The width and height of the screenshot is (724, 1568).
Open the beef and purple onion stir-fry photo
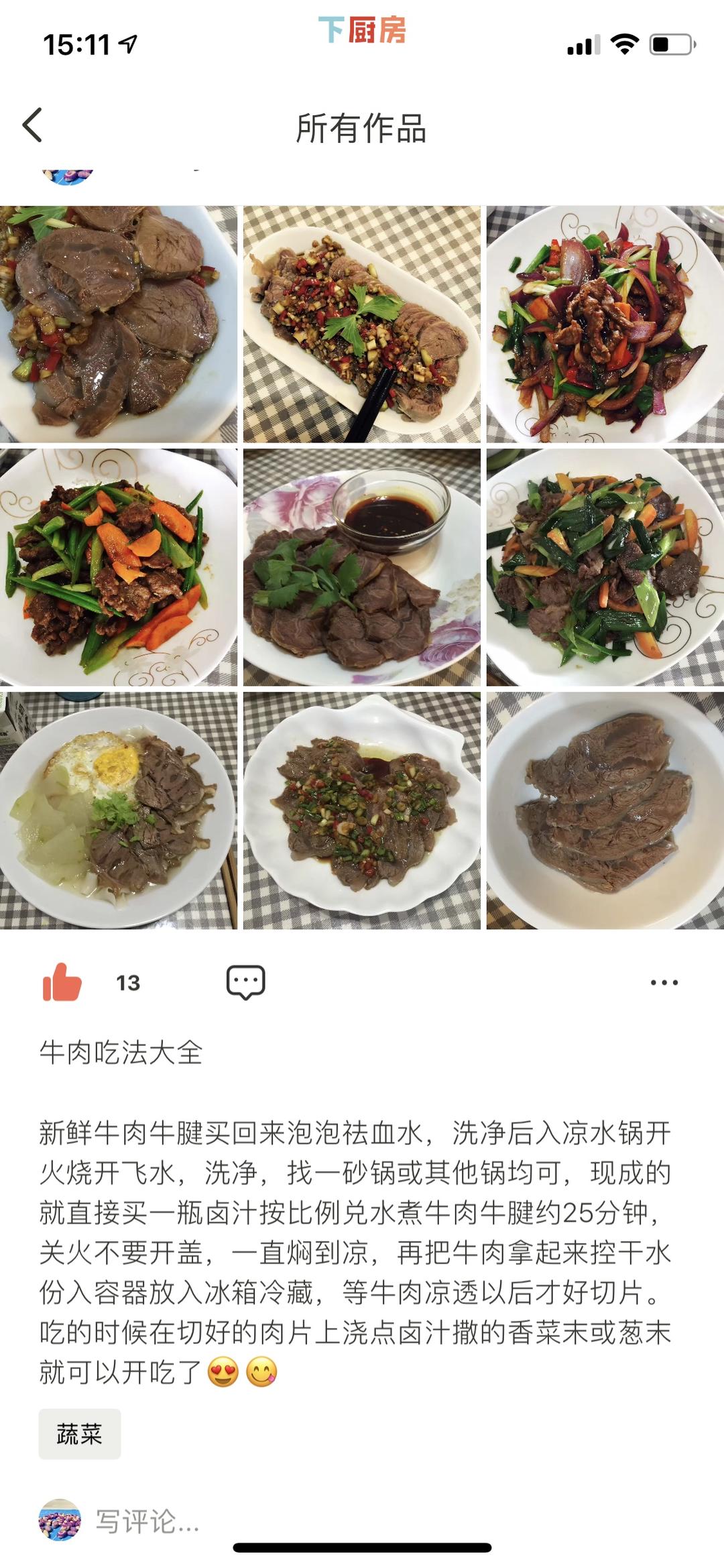coord(605,324)
